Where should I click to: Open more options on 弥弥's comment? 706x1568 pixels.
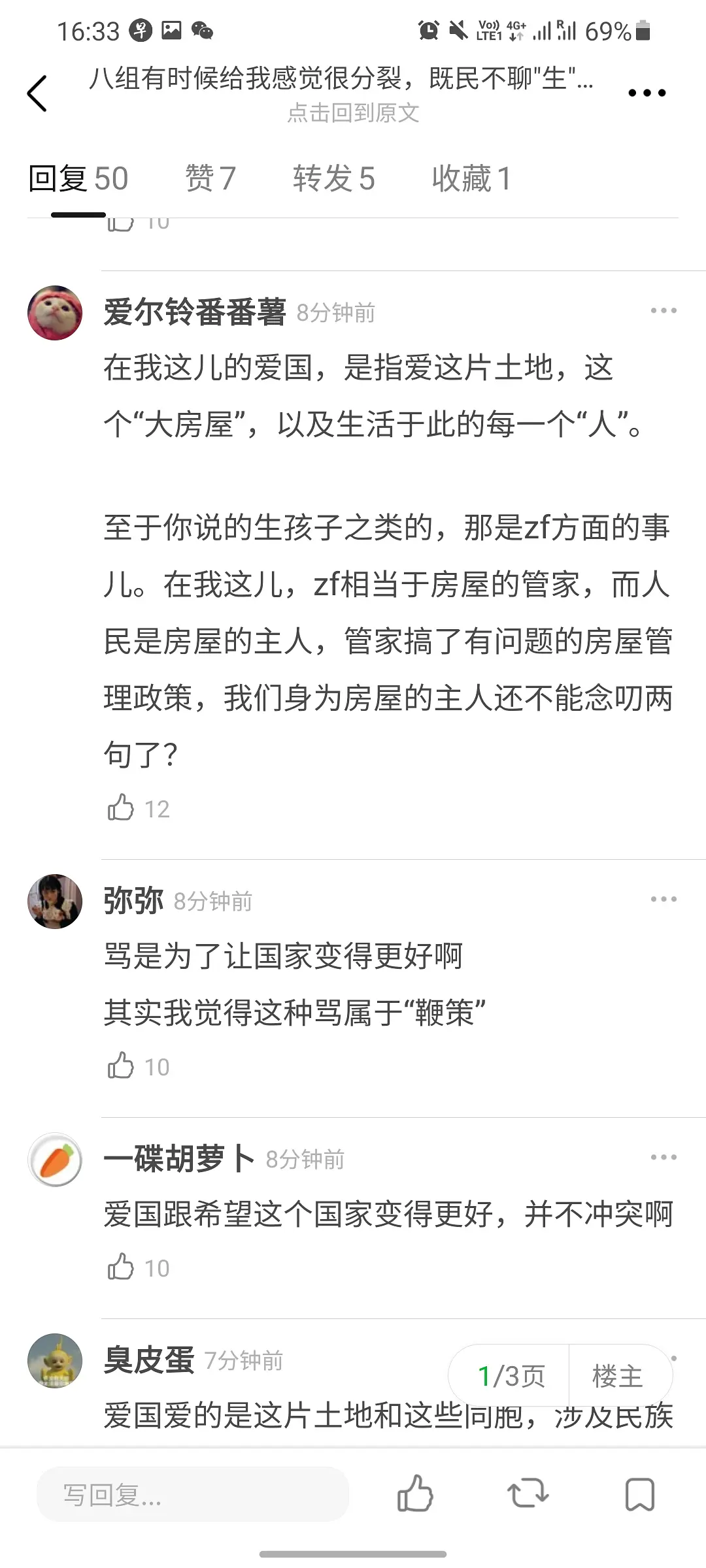tap(664, 900)
